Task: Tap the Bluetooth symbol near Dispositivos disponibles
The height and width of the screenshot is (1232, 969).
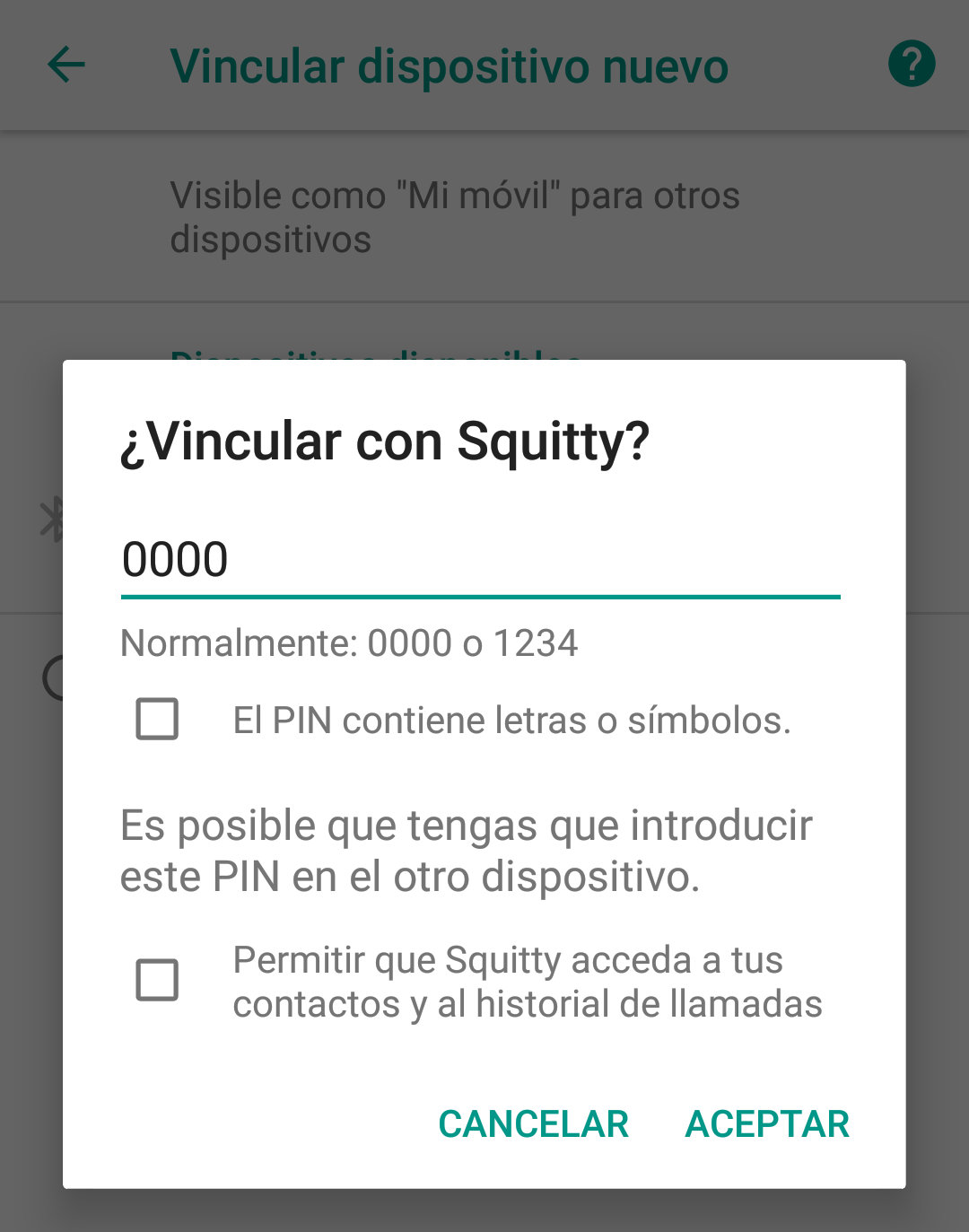Action: click(x=51, y=516)
